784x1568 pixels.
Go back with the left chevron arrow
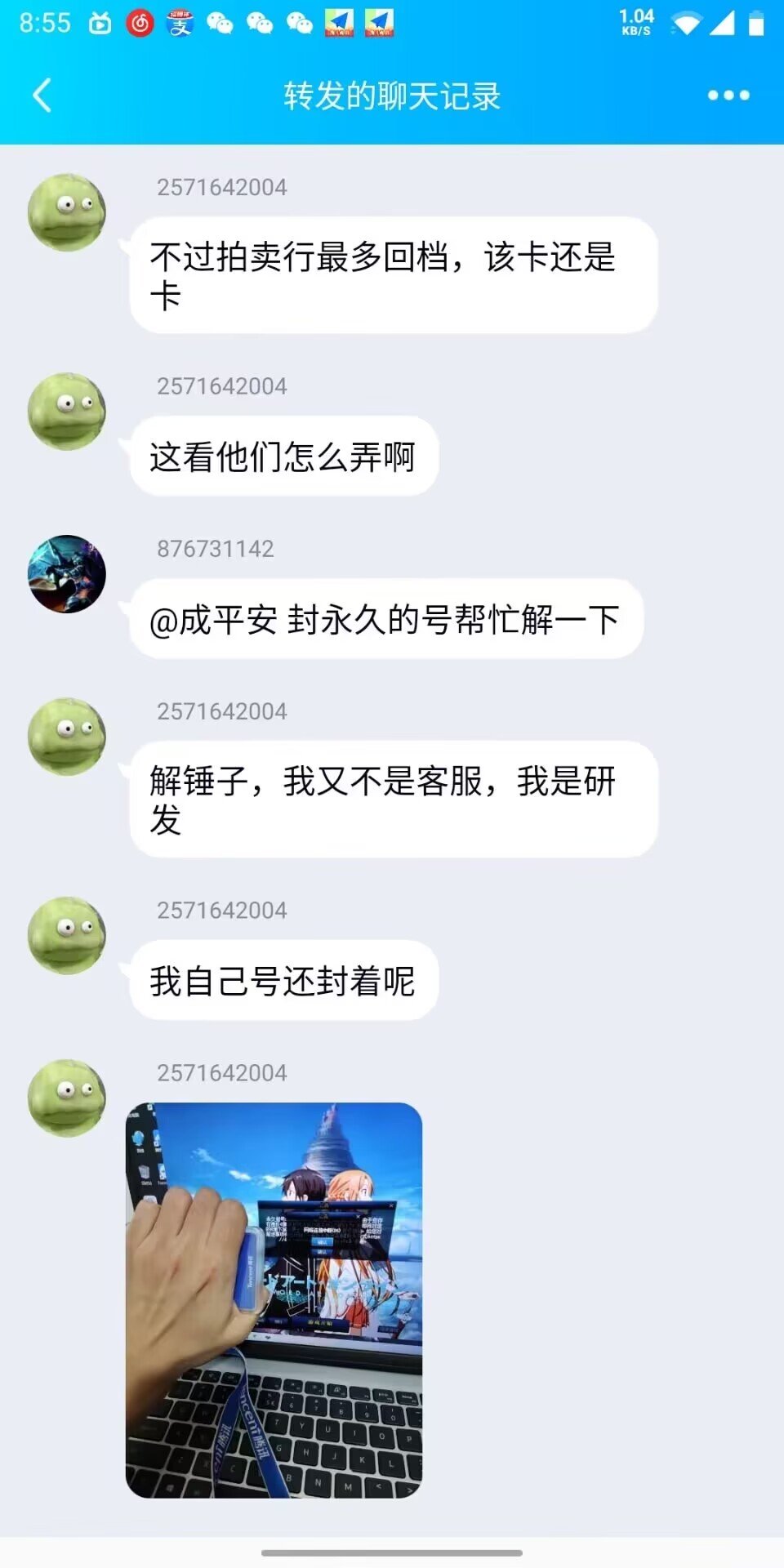42,95
